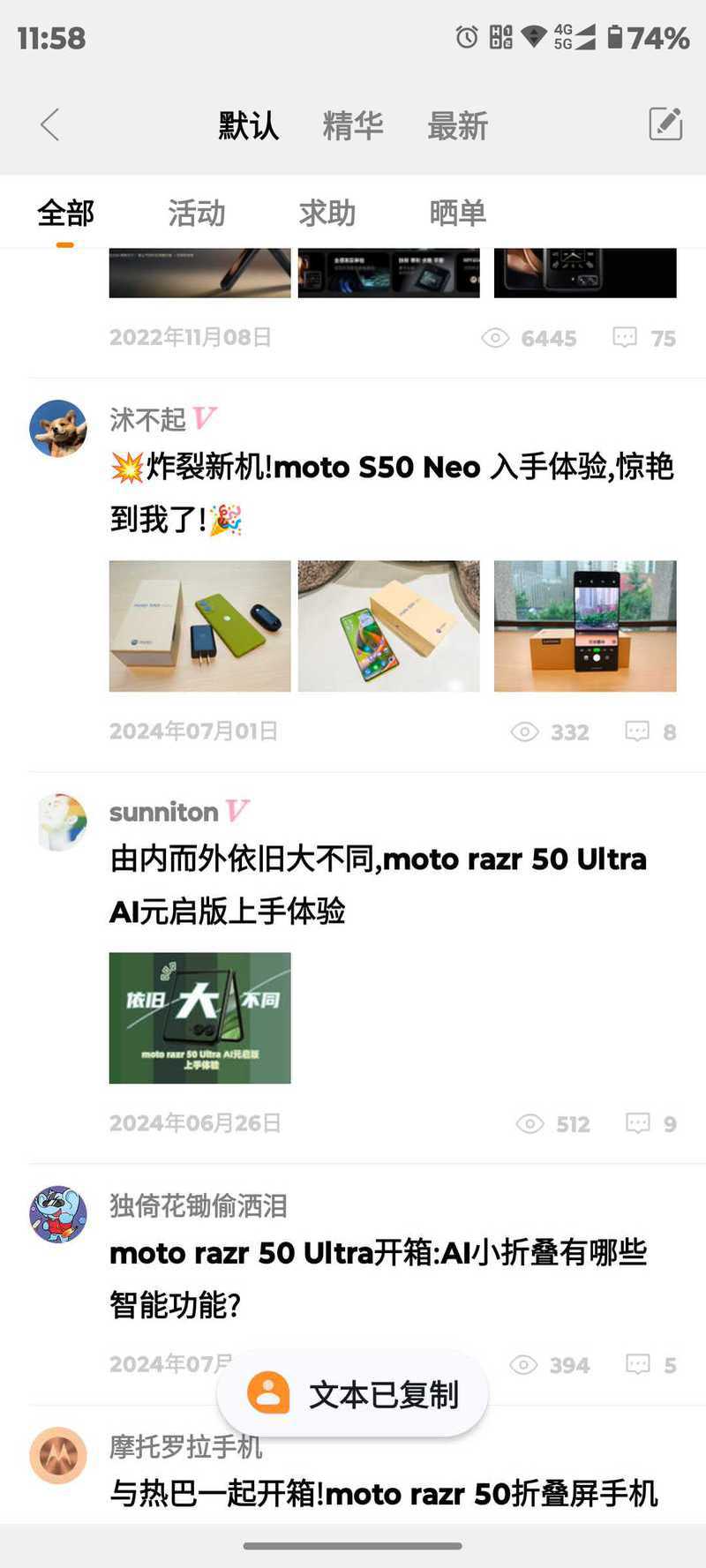The width and height of the screenshot is (706, 1568).
Task: Open sunniton's avatar profile
Action: click(x=60, y=822)
